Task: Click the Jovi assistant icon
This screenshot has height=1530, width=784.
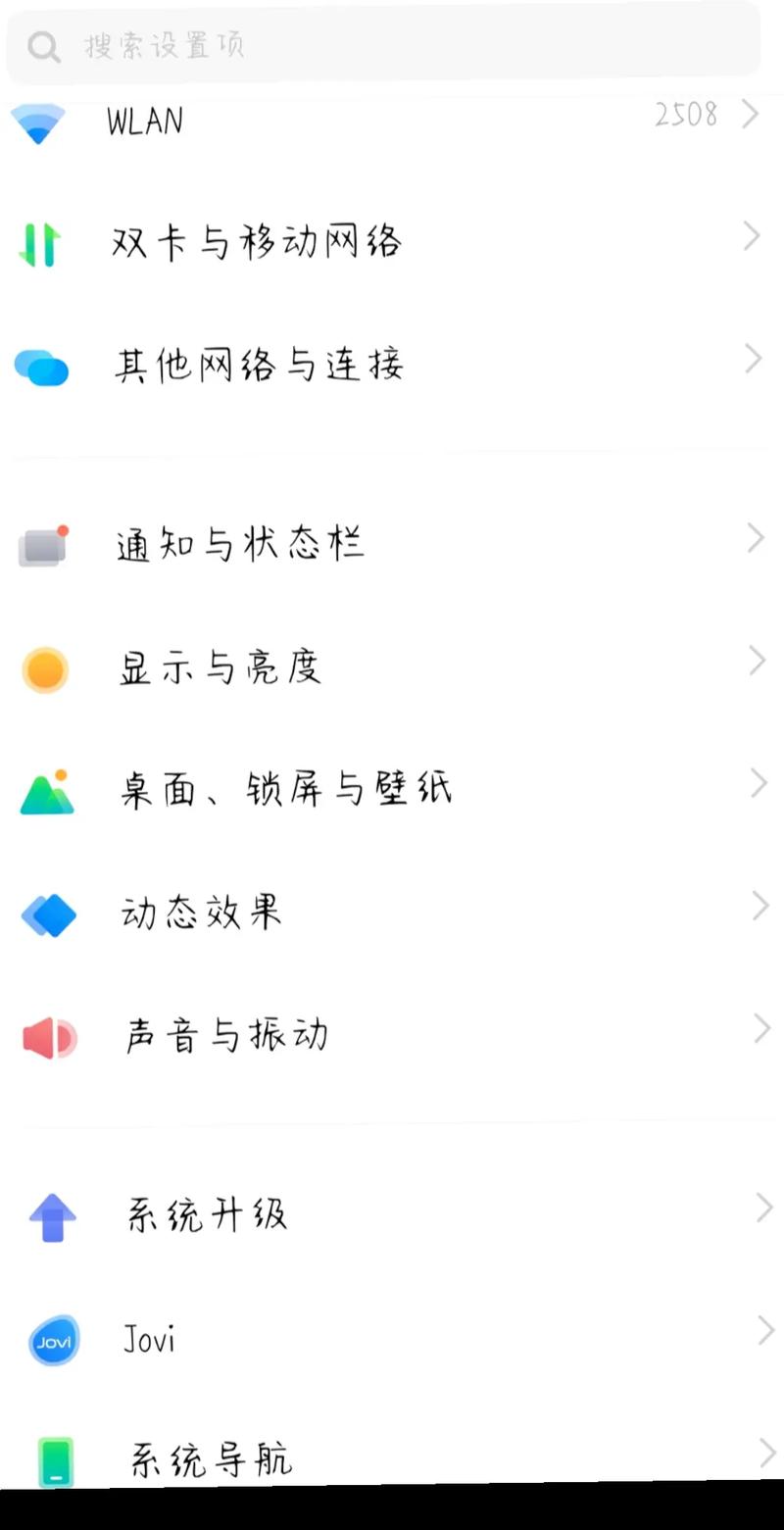Action: click(x=54, y=1338)
